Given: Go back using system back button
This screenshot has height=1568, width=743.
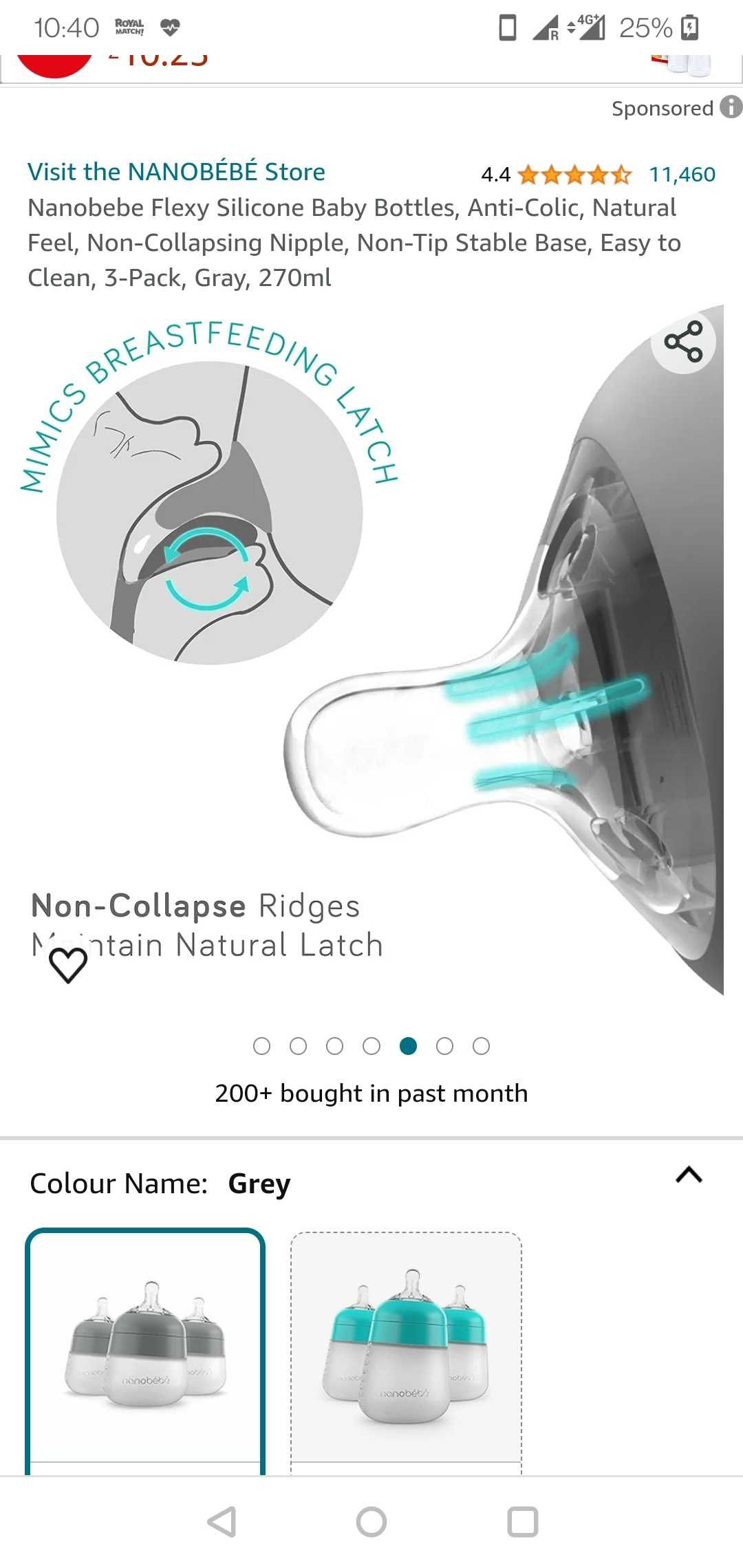Looking at the screenshot, I should 222,1521.
